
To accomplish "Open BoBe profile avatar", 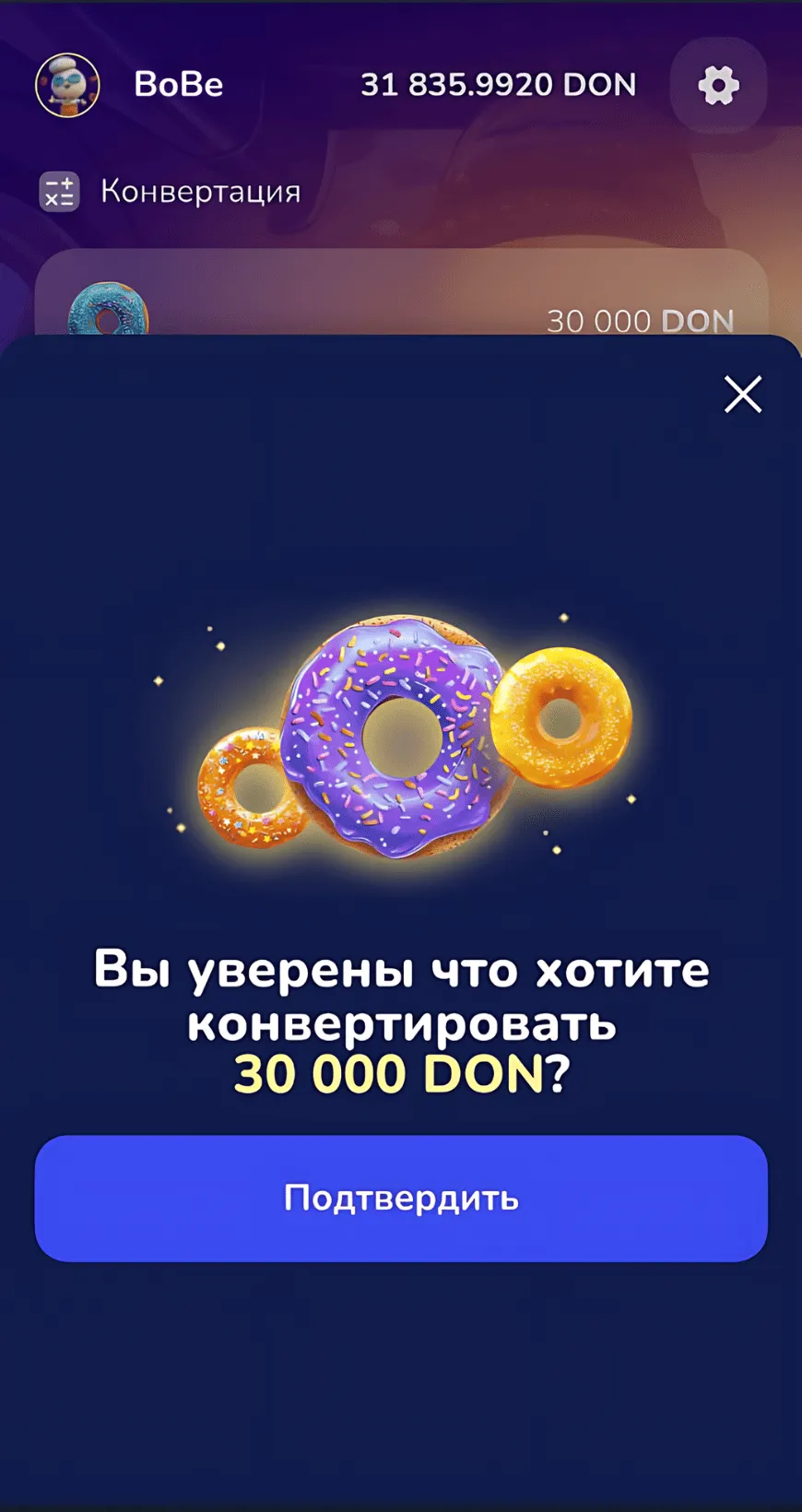I will (67, 85).
